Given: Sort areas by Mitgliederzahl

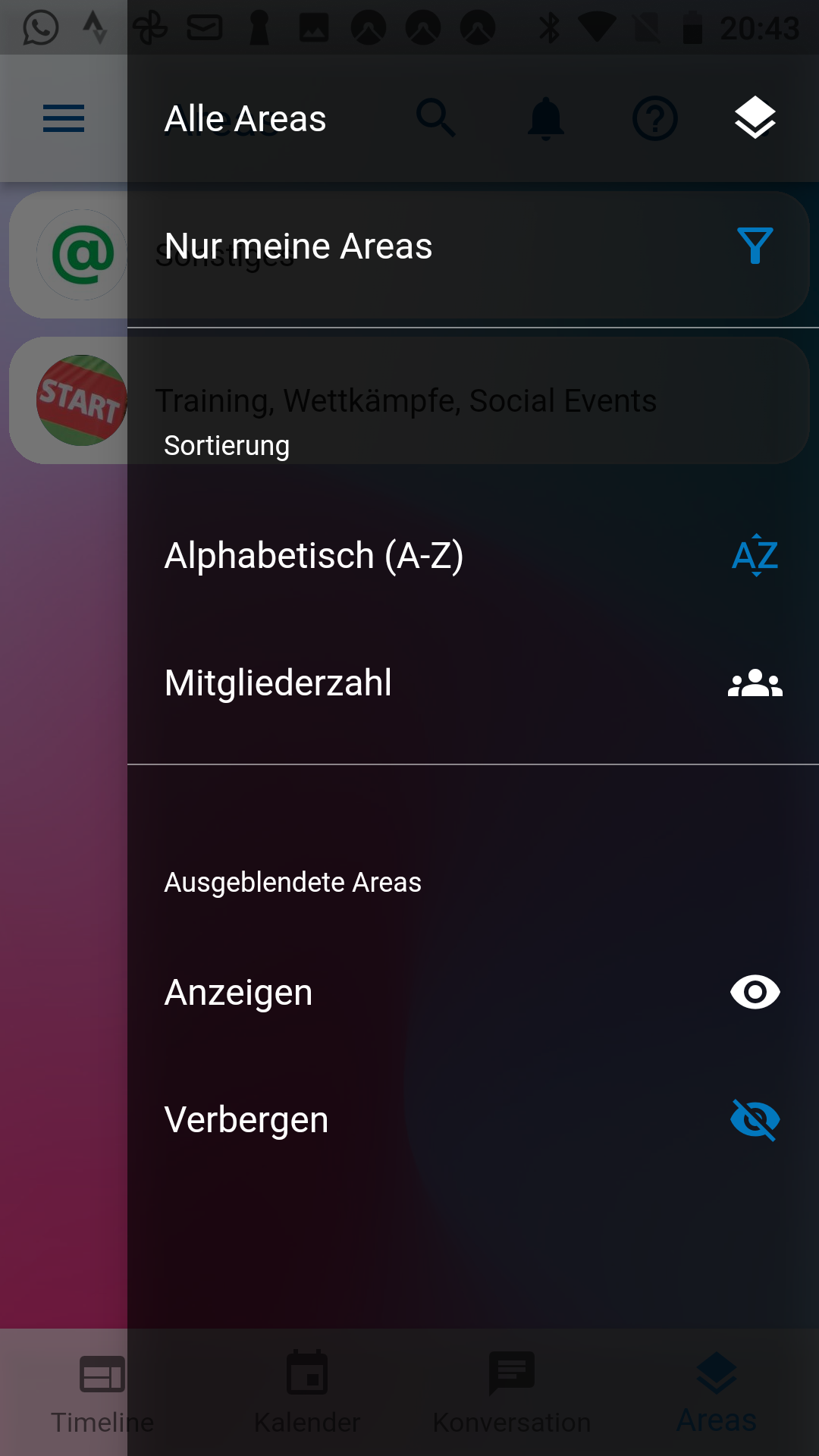Looking at the screenshot, I should 473,682.
